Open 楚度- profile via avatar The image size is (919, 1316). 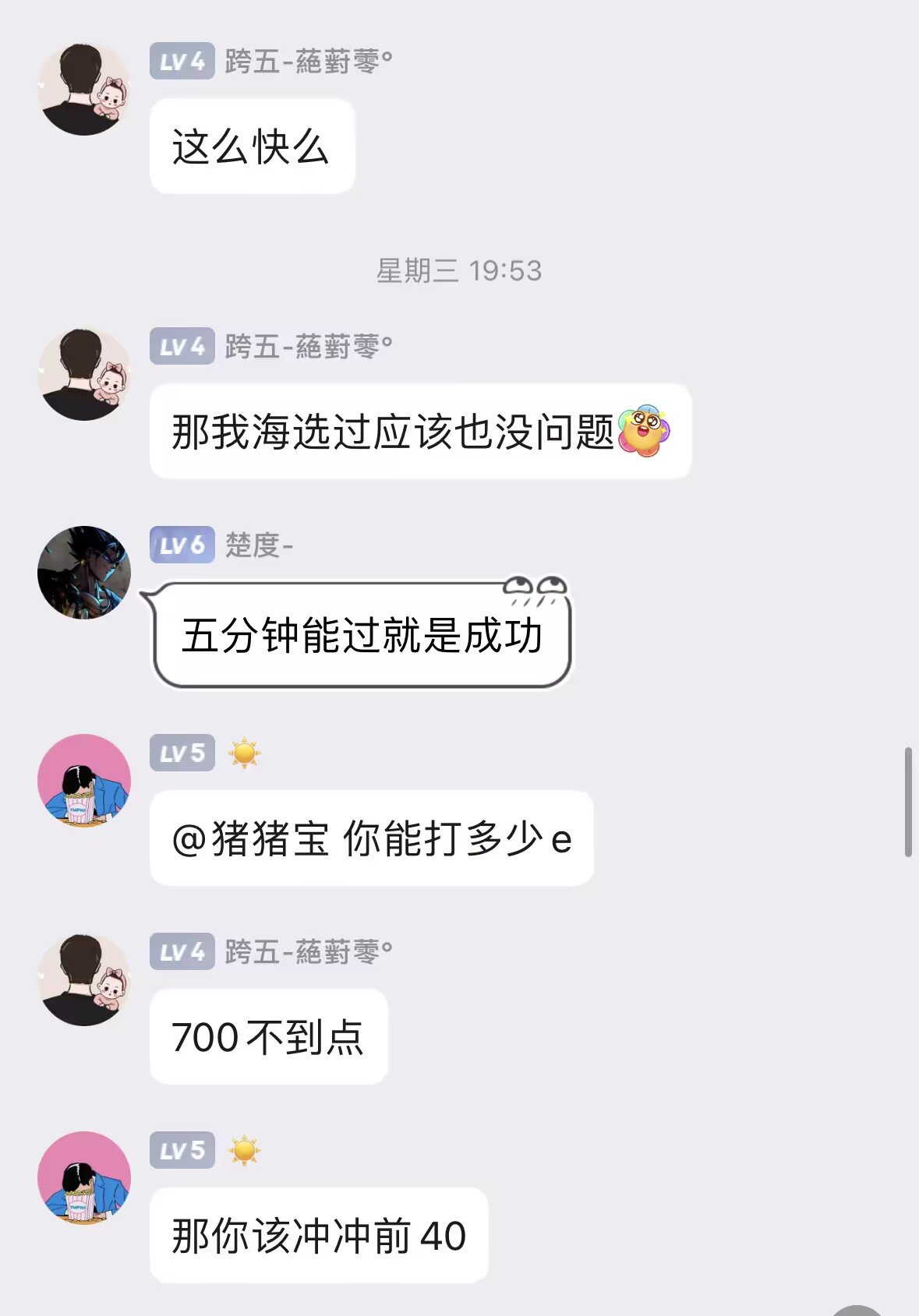(84, 573)
